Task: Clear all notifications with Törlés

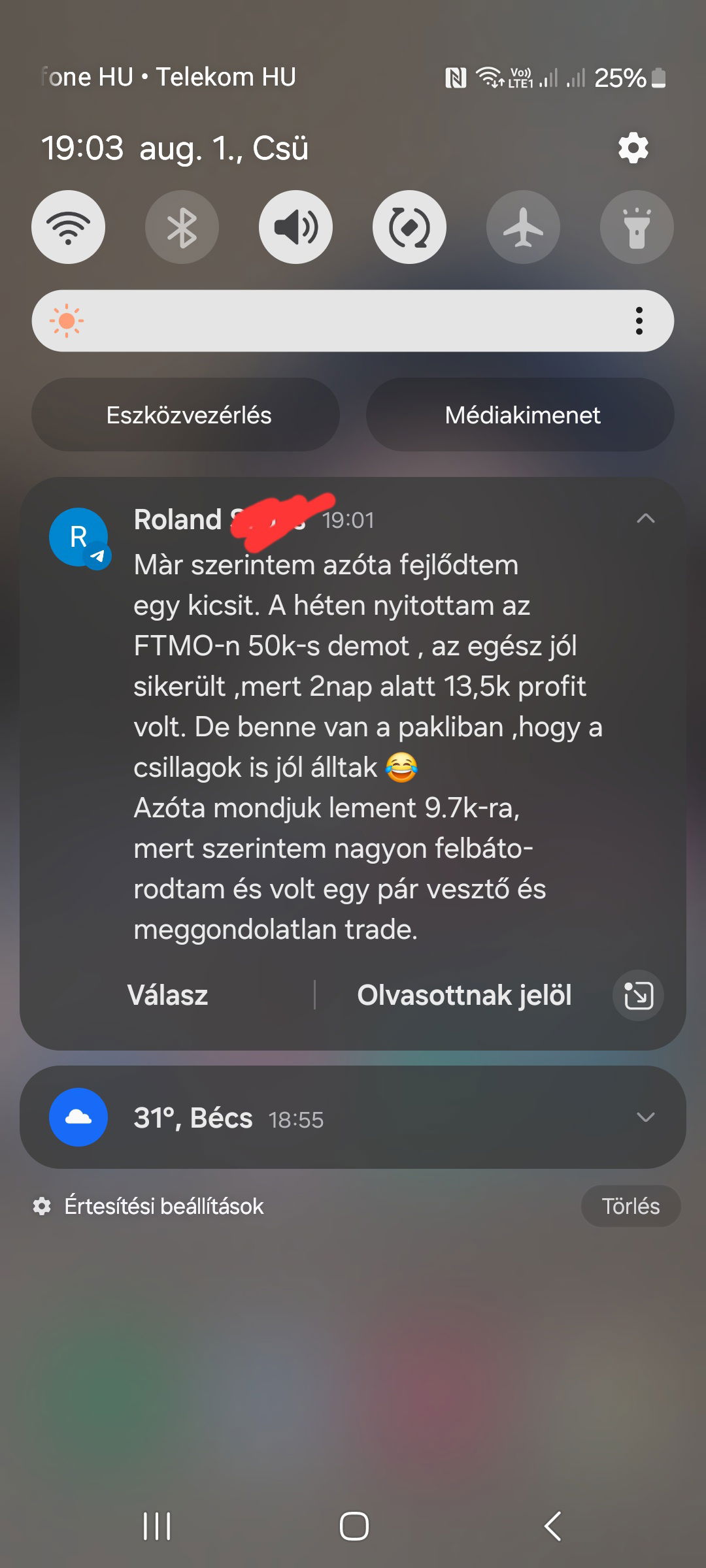Action: [x=630, y=1206]
